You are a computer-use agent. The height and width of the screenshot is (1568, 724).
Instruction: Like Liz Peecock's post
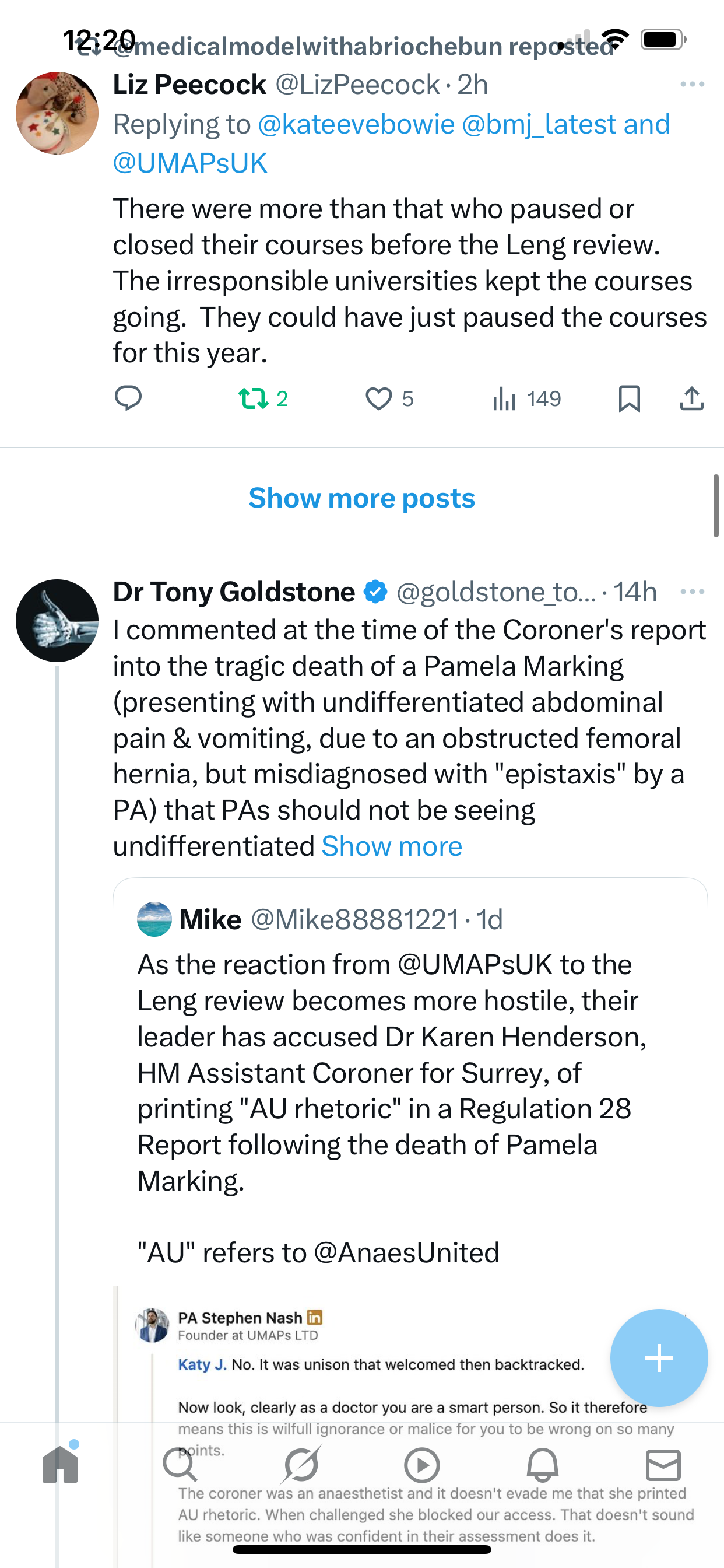click(x=378, y=398)
